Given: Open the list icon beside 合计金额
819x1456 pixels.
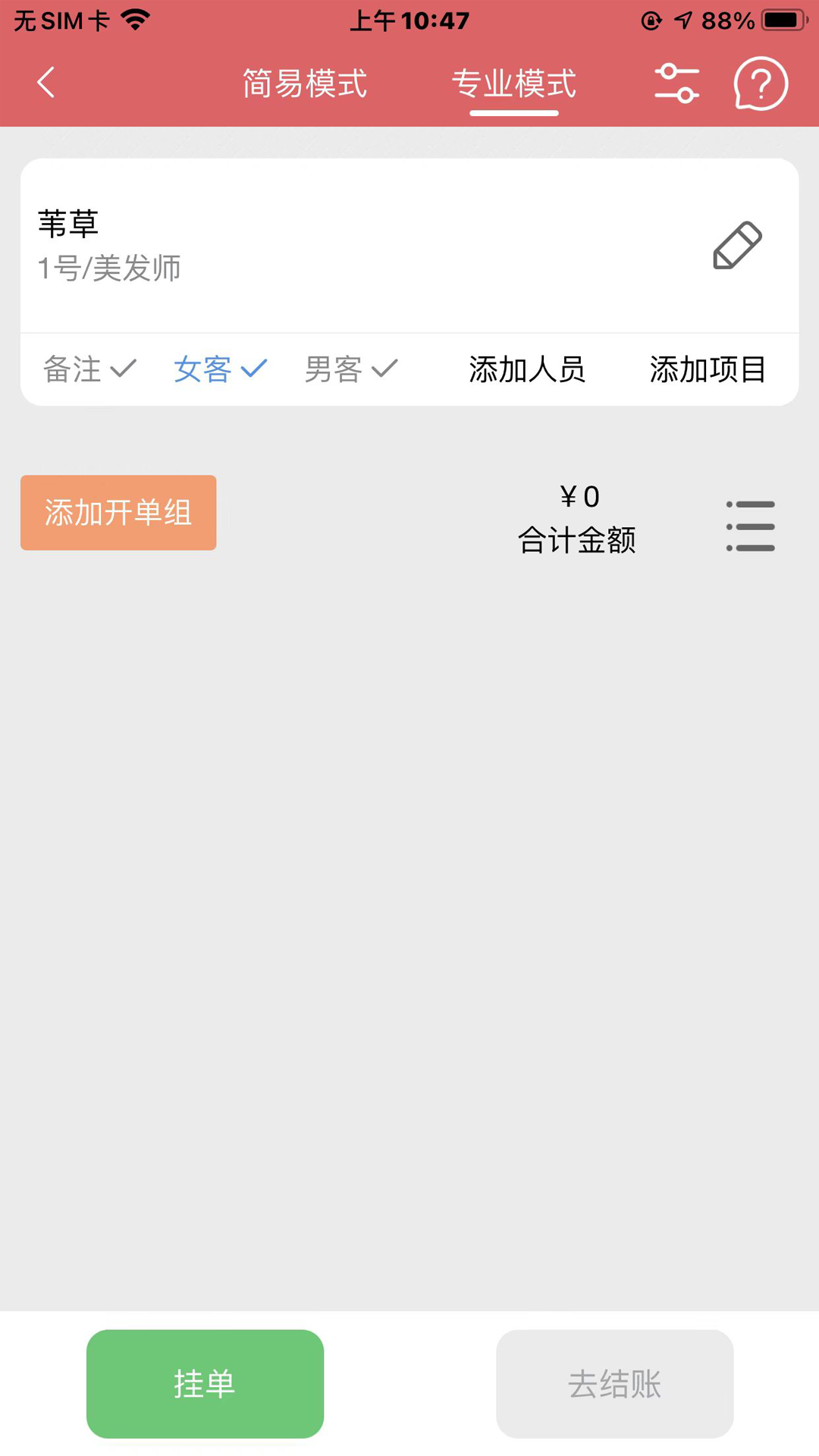Looking at the screenshot, I should 750,526.
